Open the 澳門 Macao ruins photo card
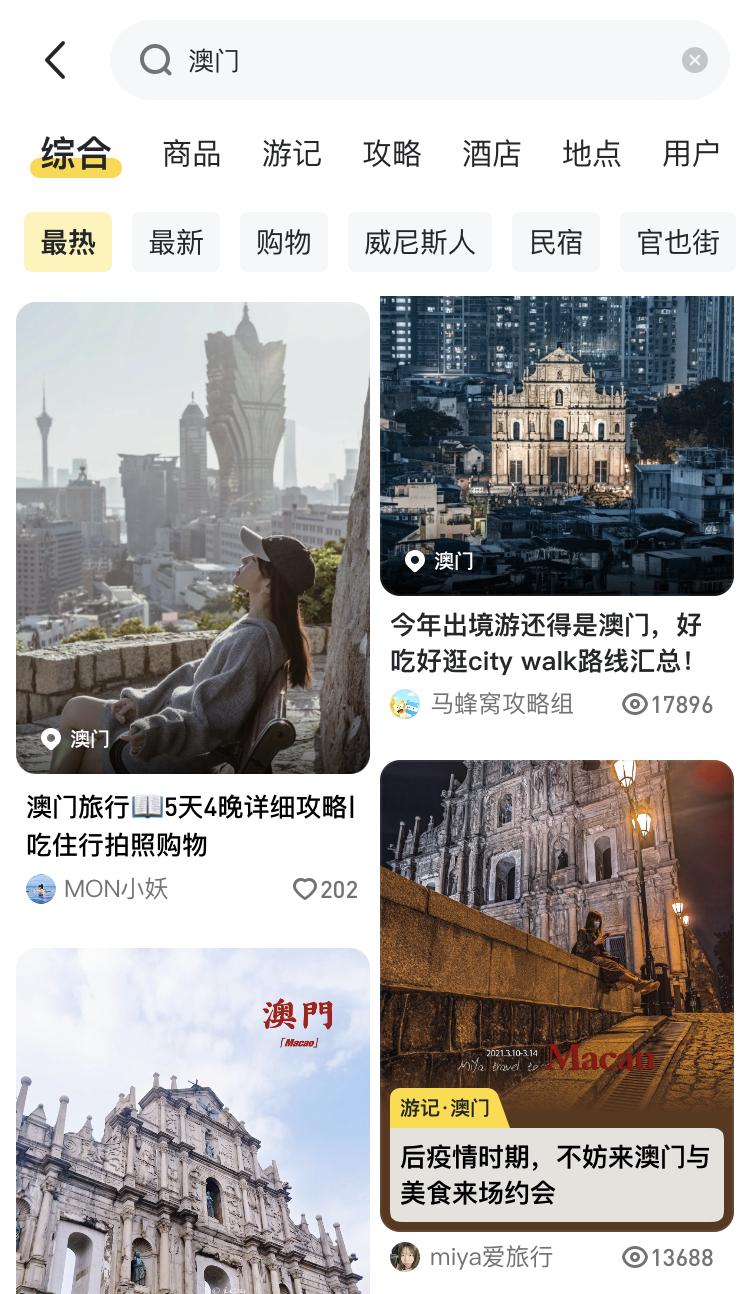The height and width of the screenshot is (1294, 750). 192,1120
